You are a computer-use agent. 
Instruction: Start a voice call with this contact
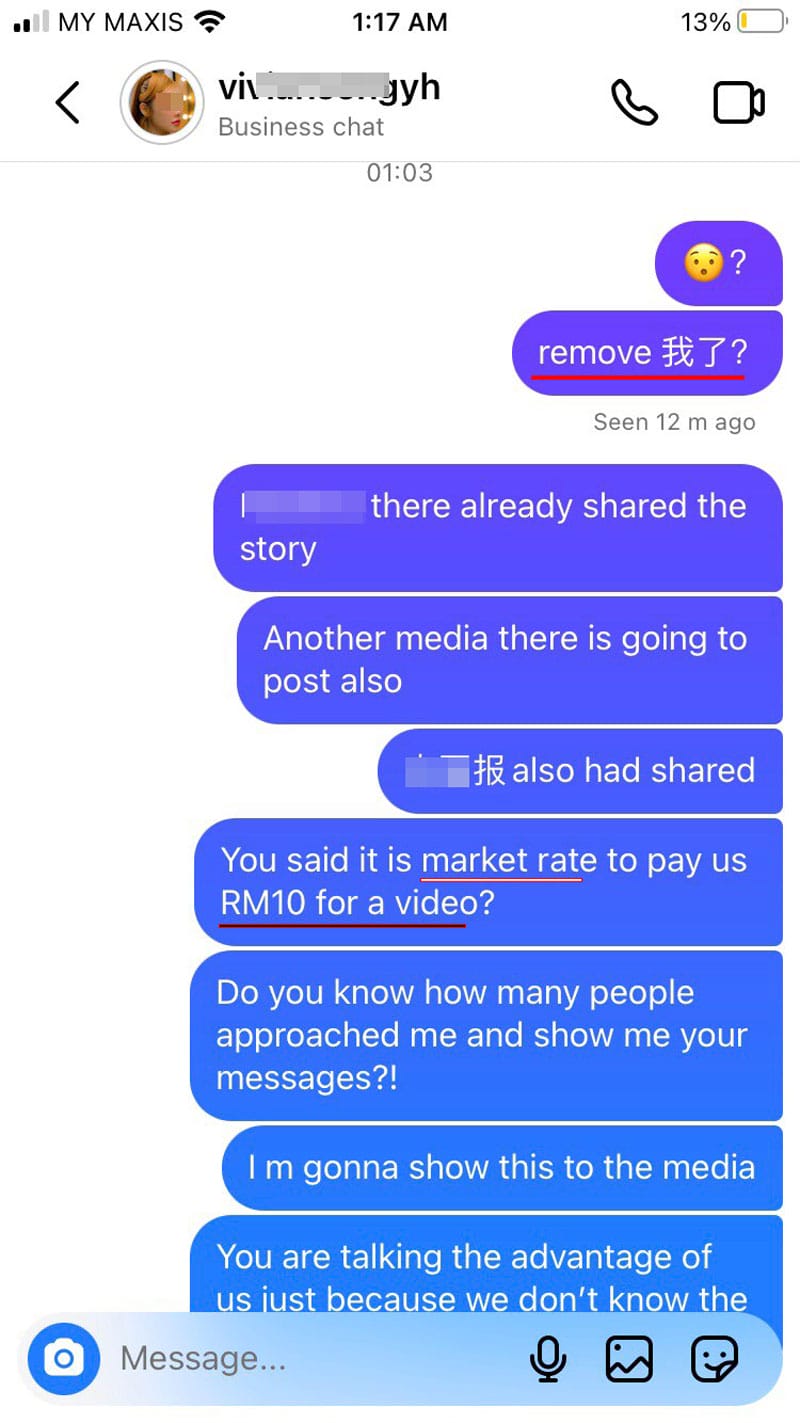coord(634,102)
